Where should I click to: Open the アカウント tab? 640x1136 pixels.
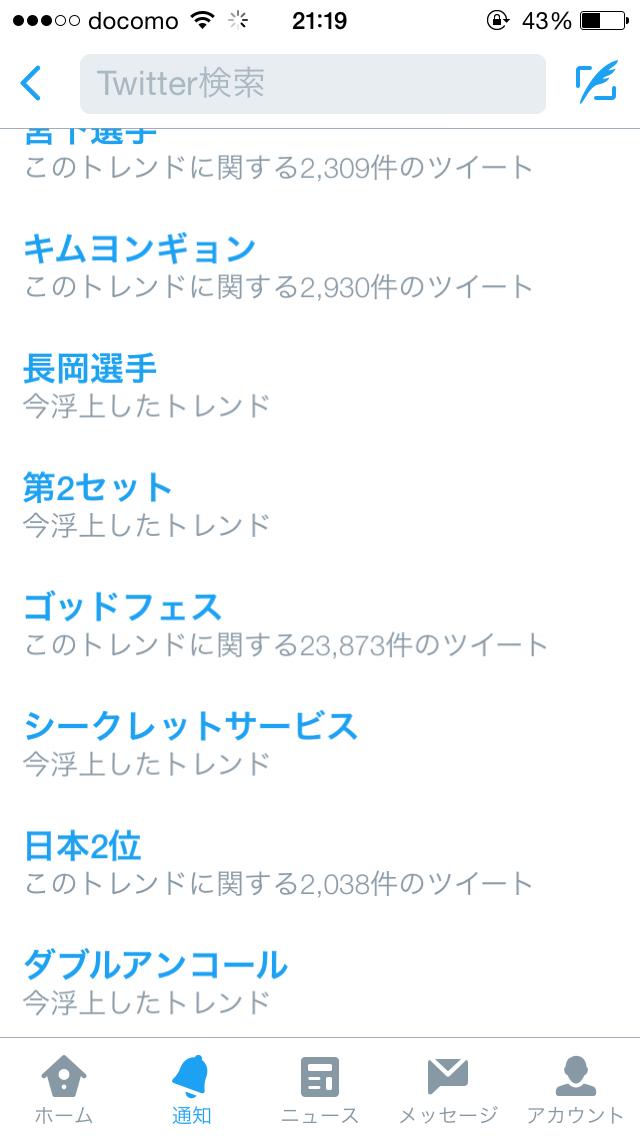tap(575, 1088)
